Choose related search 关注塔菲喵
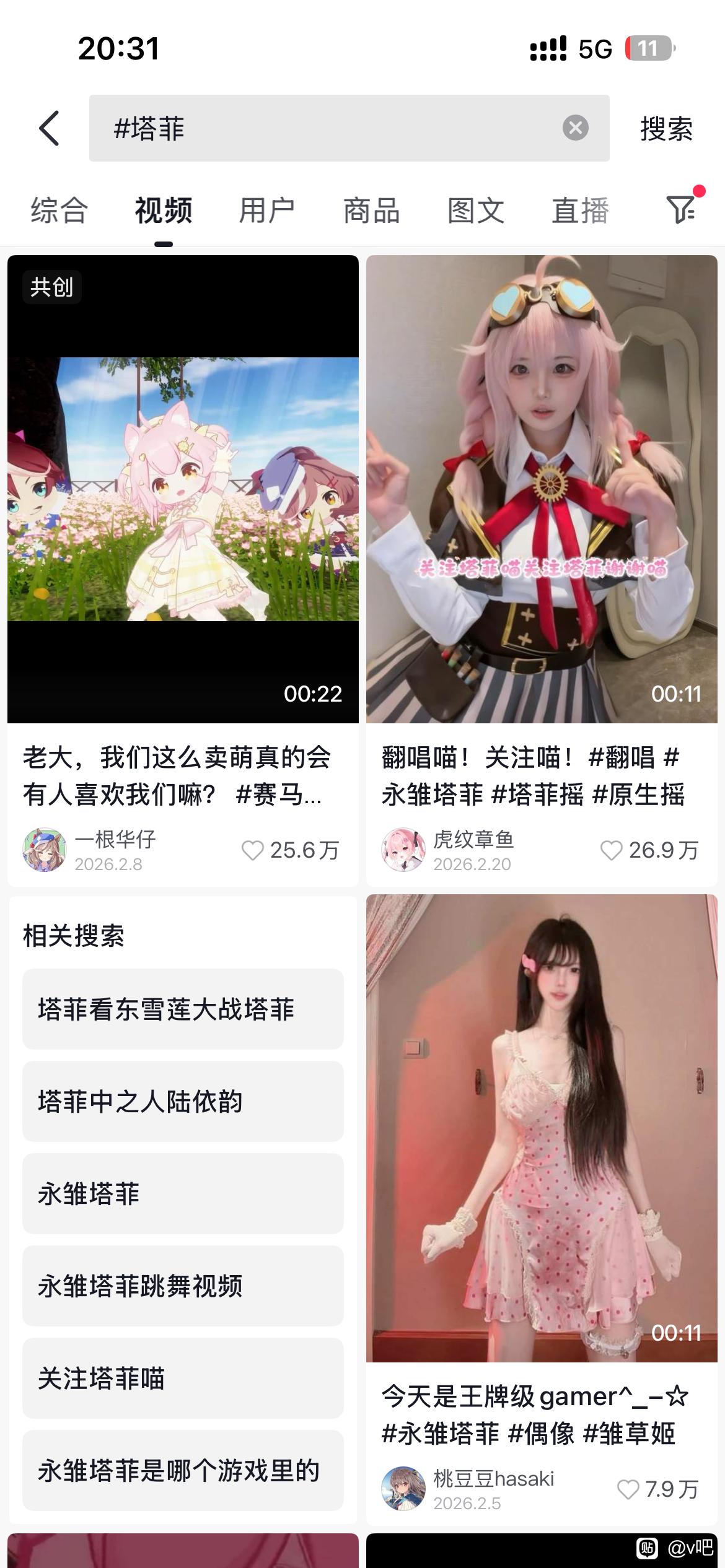The width and height of the screenshot is (725, 1568). pos(183,1378)
